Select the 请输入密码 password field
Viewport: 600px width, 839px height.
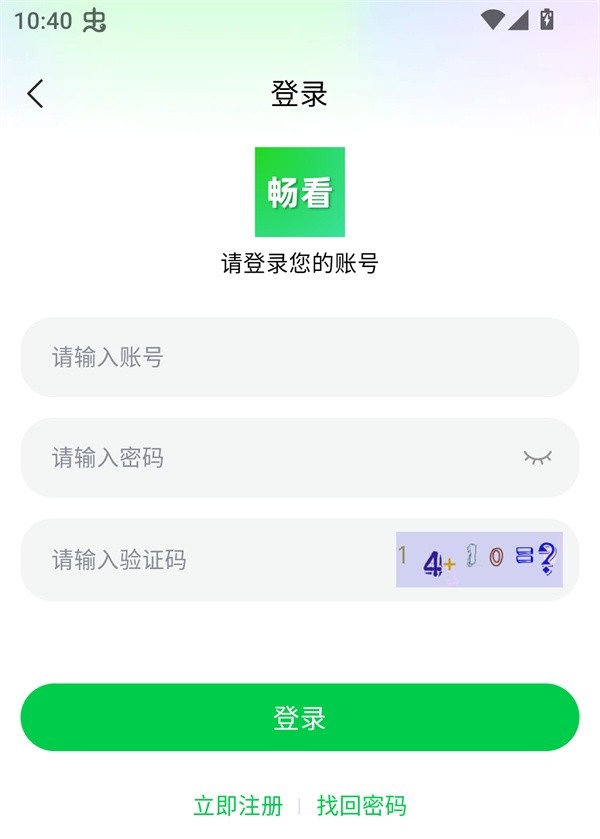[270, 458]
